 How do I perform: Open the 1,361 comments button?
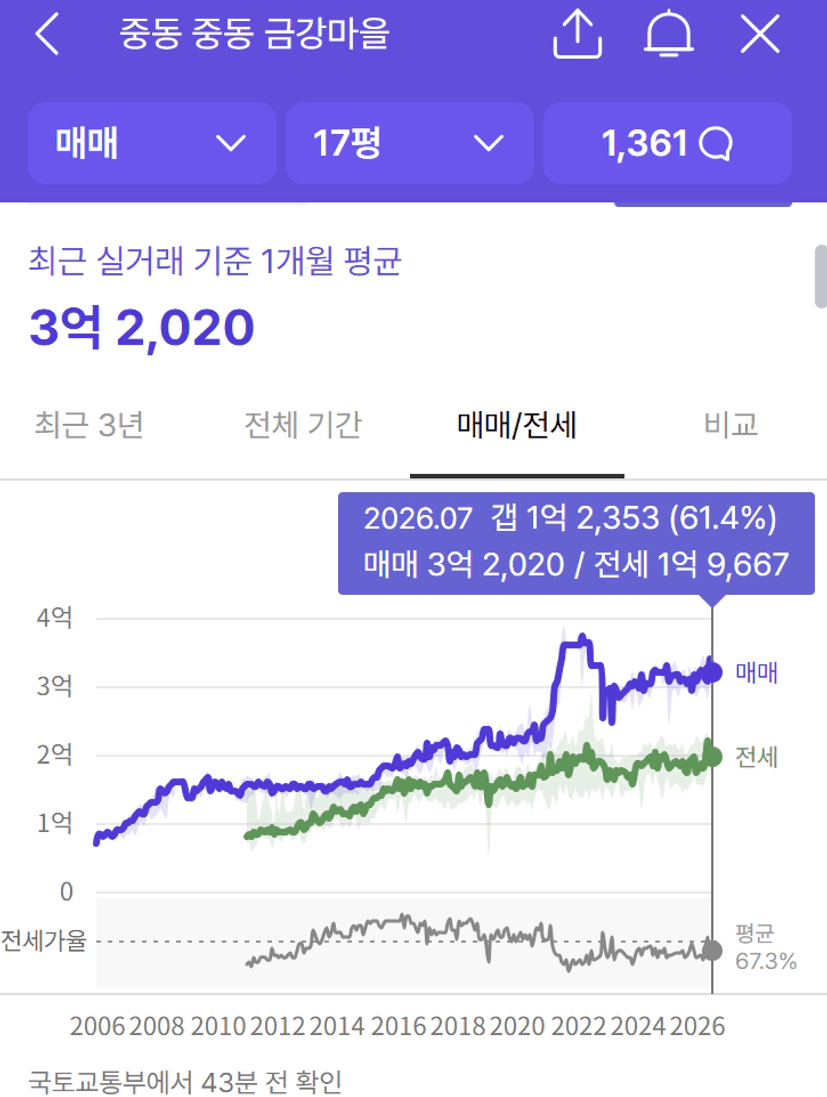(667, 143)
